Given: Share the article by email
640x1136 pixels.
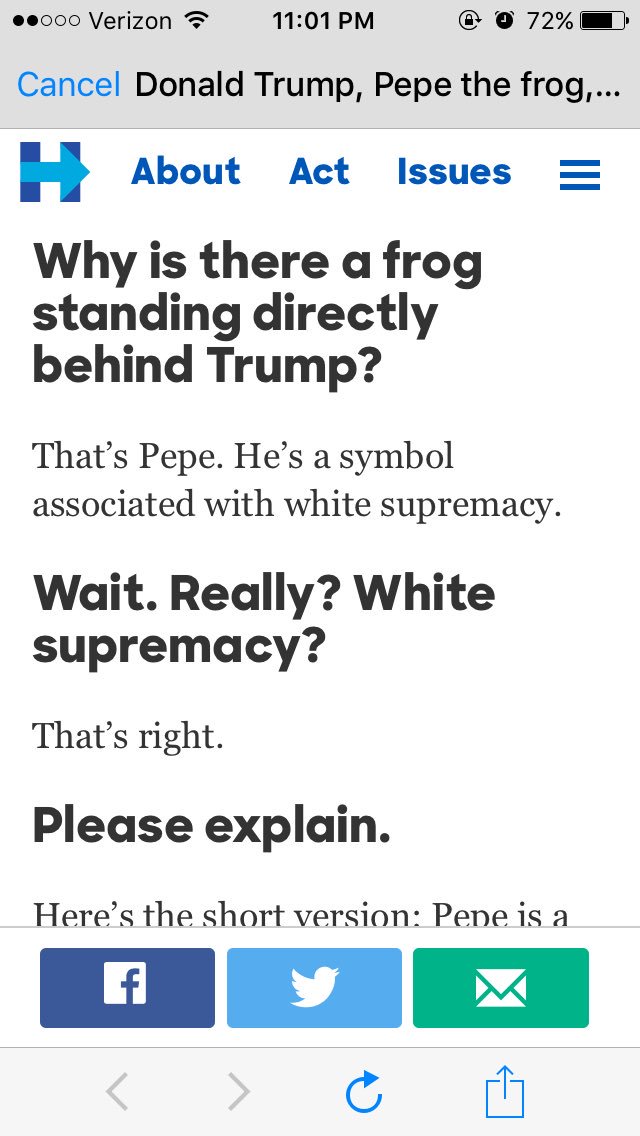Looking at the screenshot, I should (x=500, y=988).
